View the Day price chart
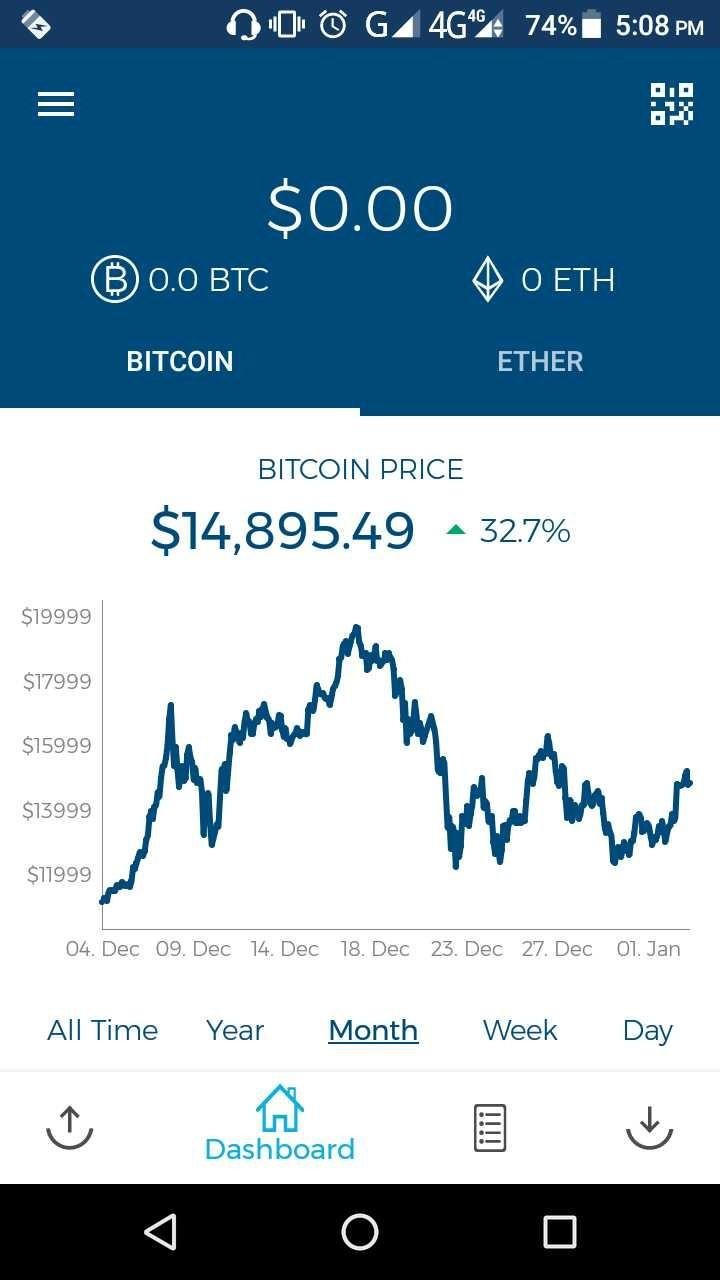 pyautogui.click(x=647, y=1030)
